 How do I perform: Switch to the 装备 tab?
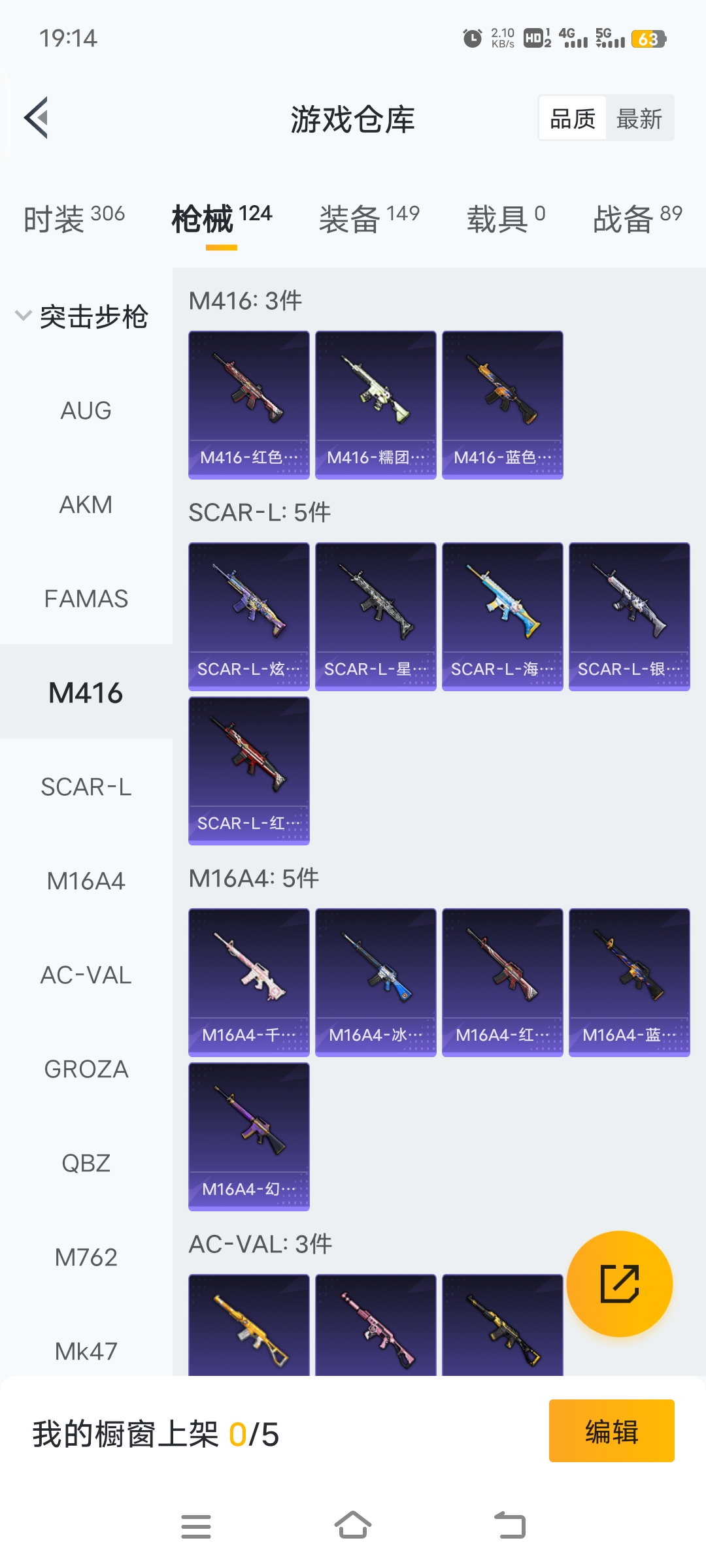369,218
